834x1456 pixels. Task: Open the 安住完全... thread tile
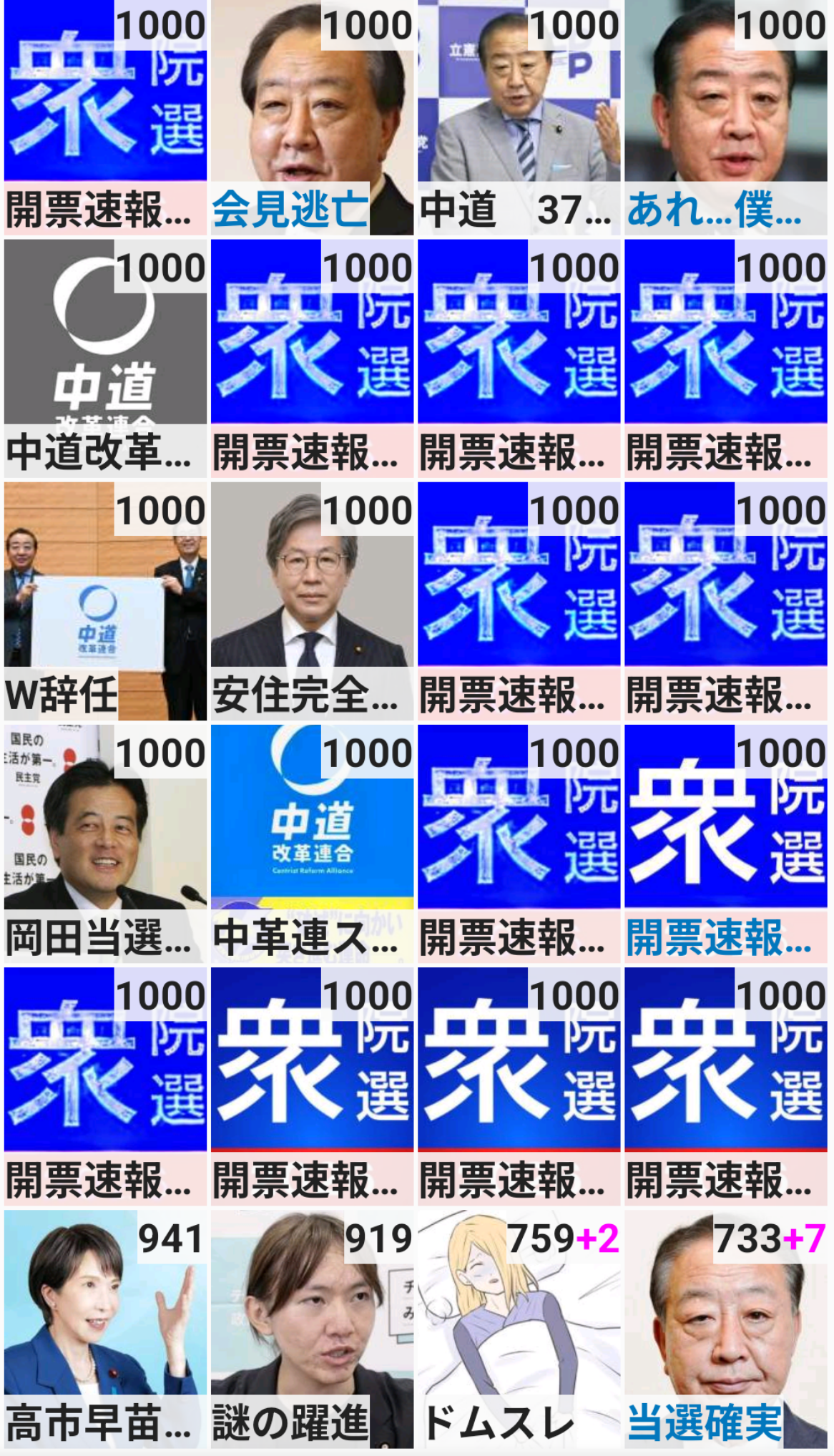point(312,601)
